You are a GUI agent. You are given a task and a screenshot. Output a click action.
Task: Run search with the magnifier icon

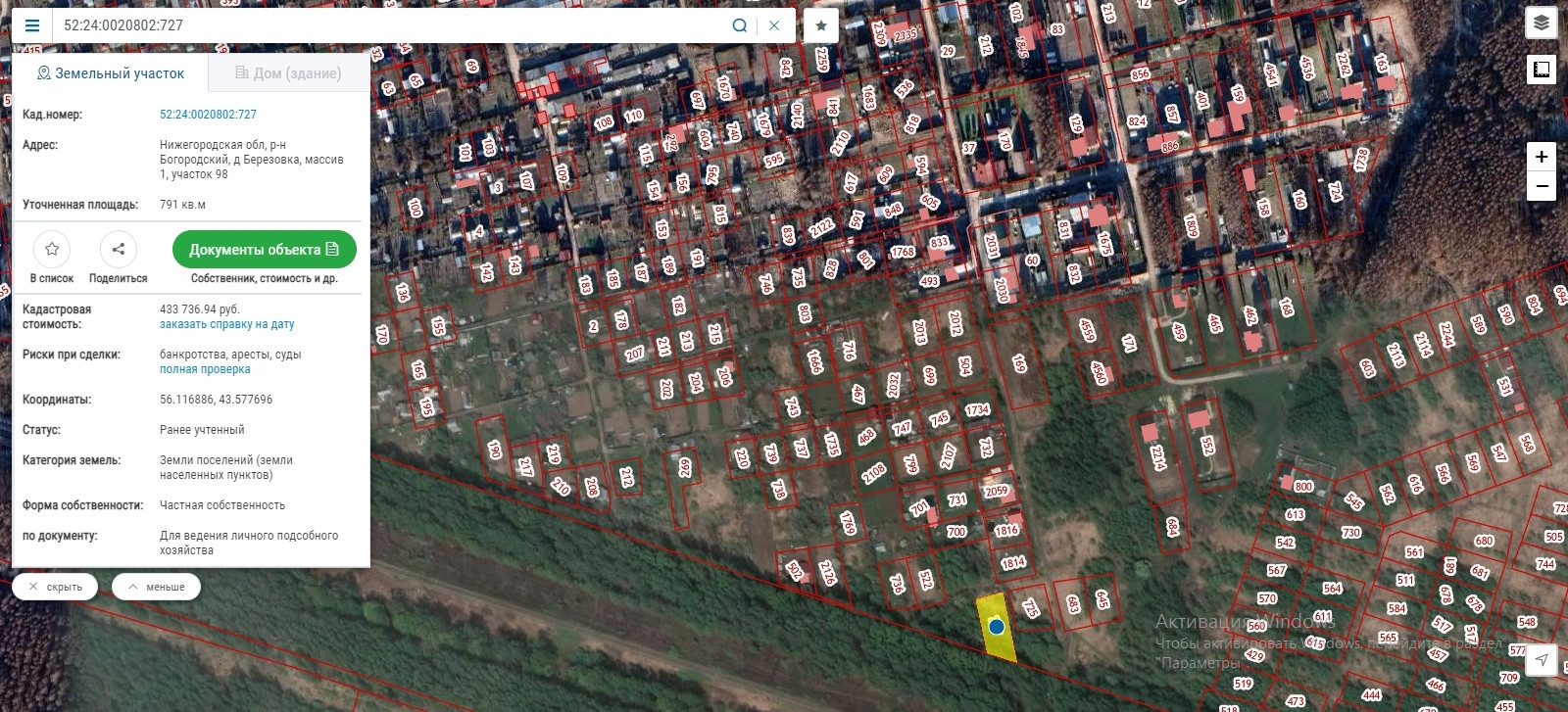[740, 25]
